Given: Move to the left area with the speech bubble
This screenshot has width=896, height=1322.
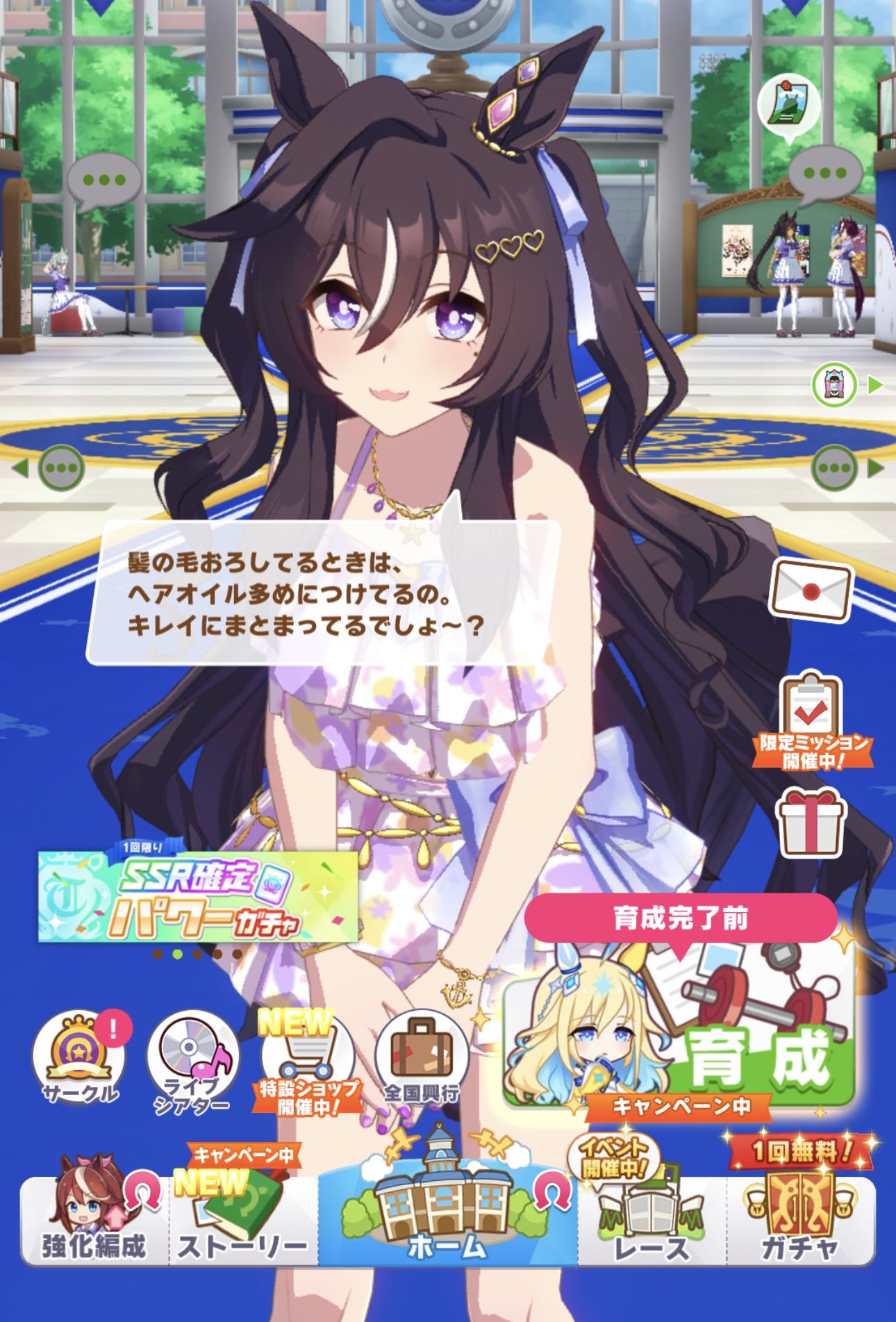Looking at the screenshot, I should click(60, 469).
